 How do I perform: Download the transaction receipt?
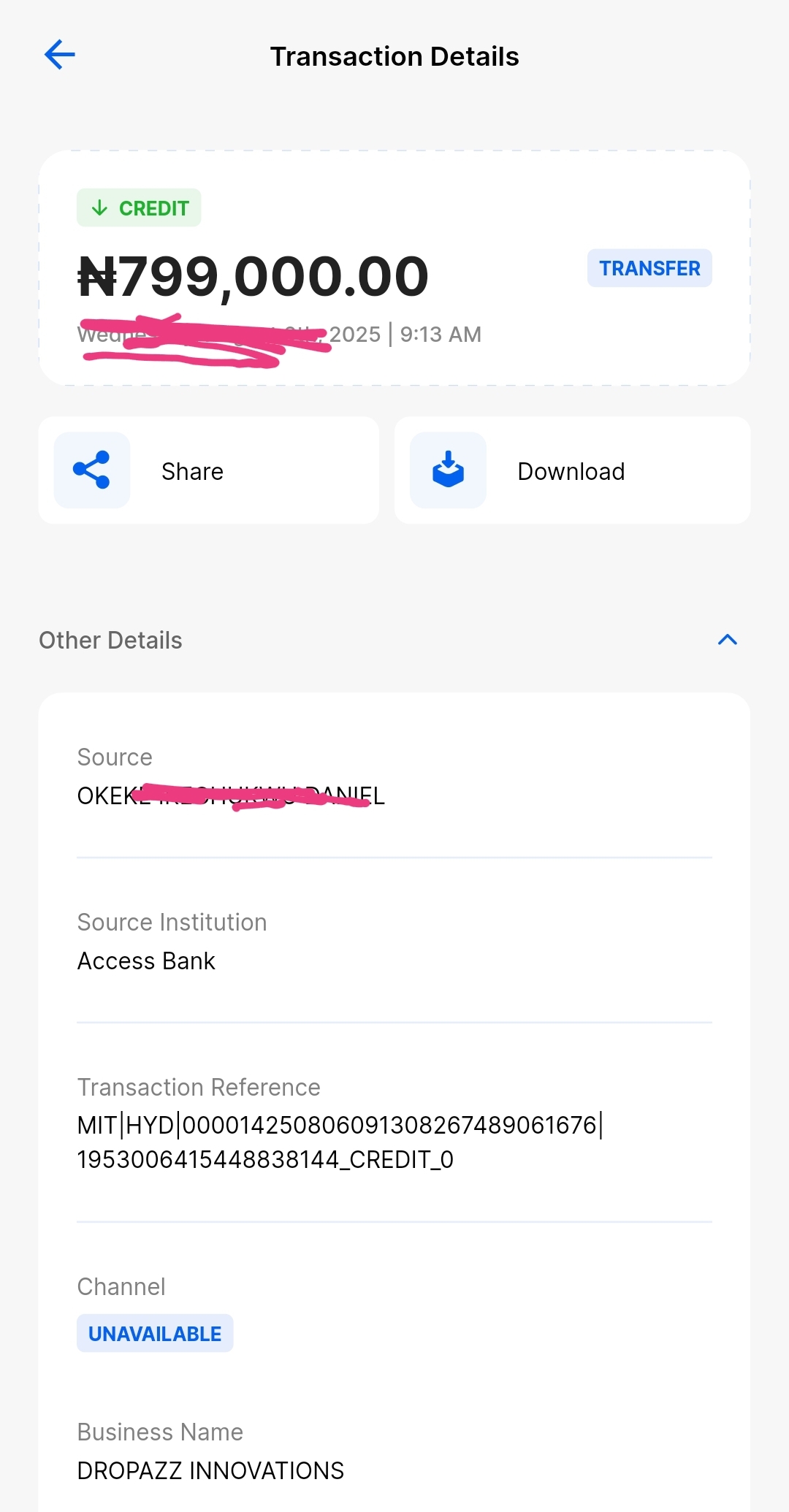[x=571, y=470]
